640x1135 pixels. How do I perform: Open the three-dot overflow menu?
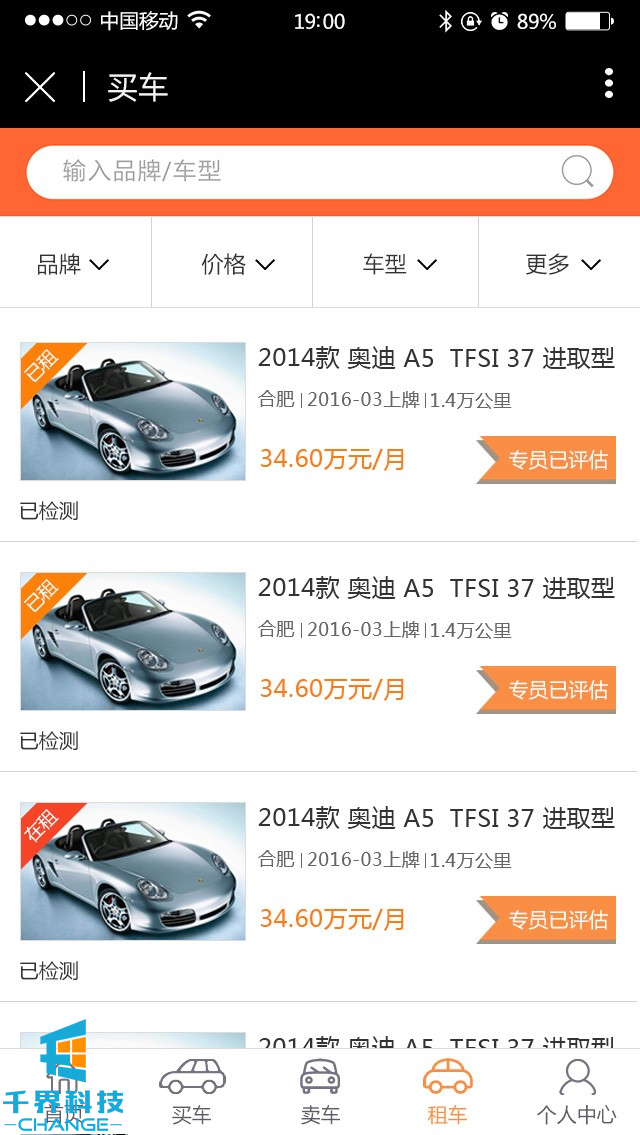[x=608, y=84]
